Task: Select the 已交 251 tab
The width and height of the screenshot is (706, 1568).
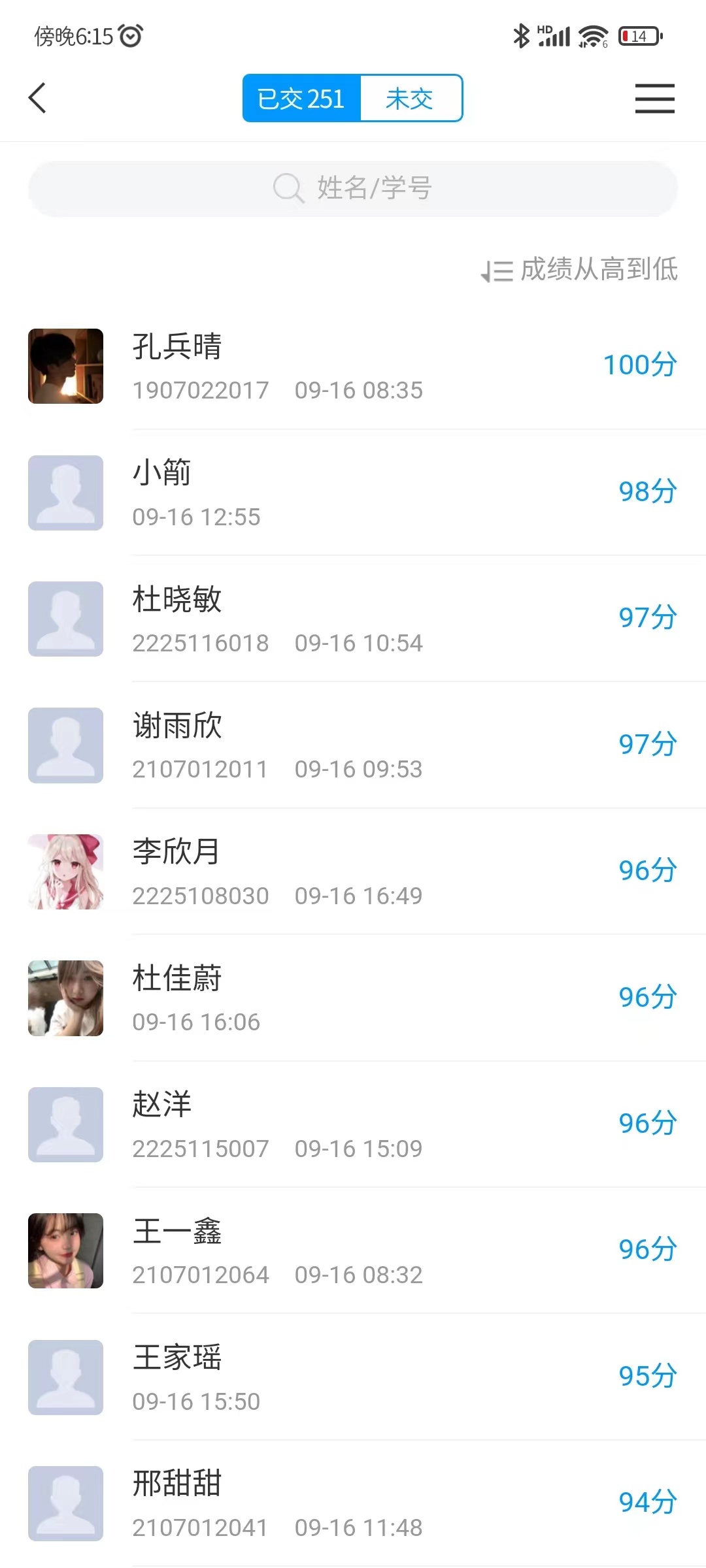Action: pyautogui.click(x=301, y=99)
